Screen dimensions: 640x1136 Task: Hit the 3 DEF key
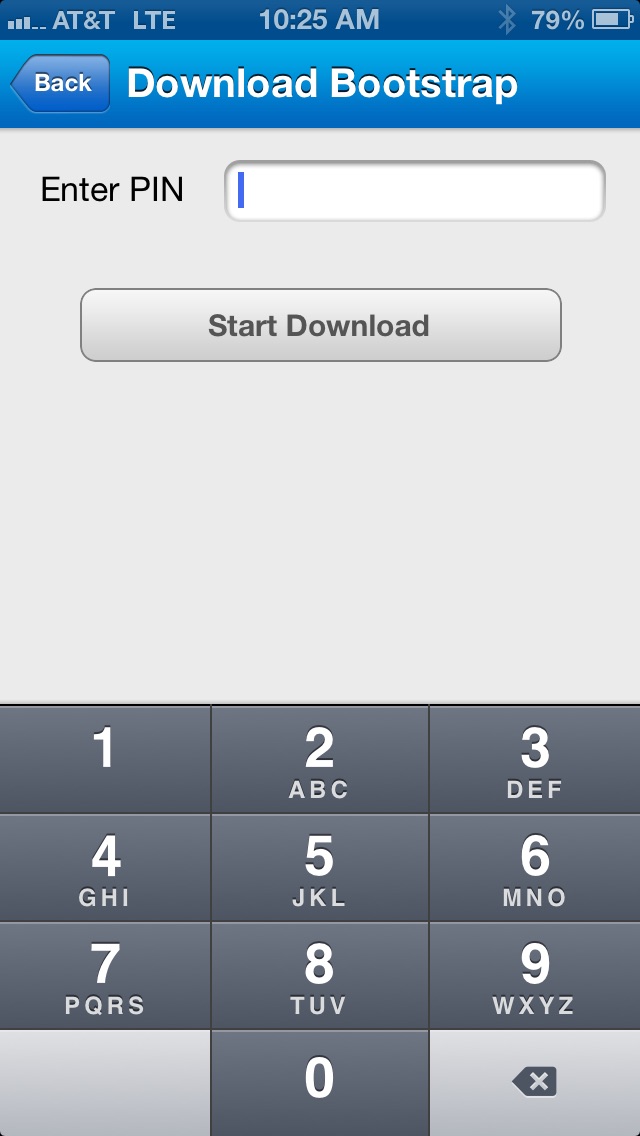[x=535, y=759]
